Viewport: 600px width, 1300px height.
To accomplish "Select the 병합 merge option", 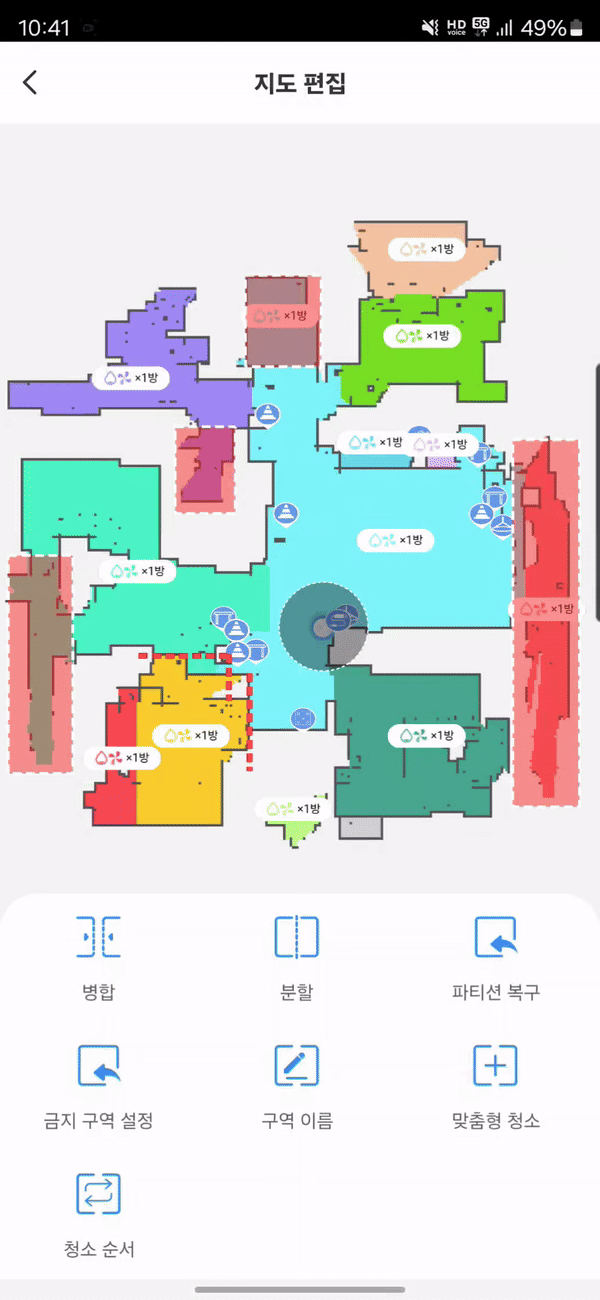I will 99,958.
